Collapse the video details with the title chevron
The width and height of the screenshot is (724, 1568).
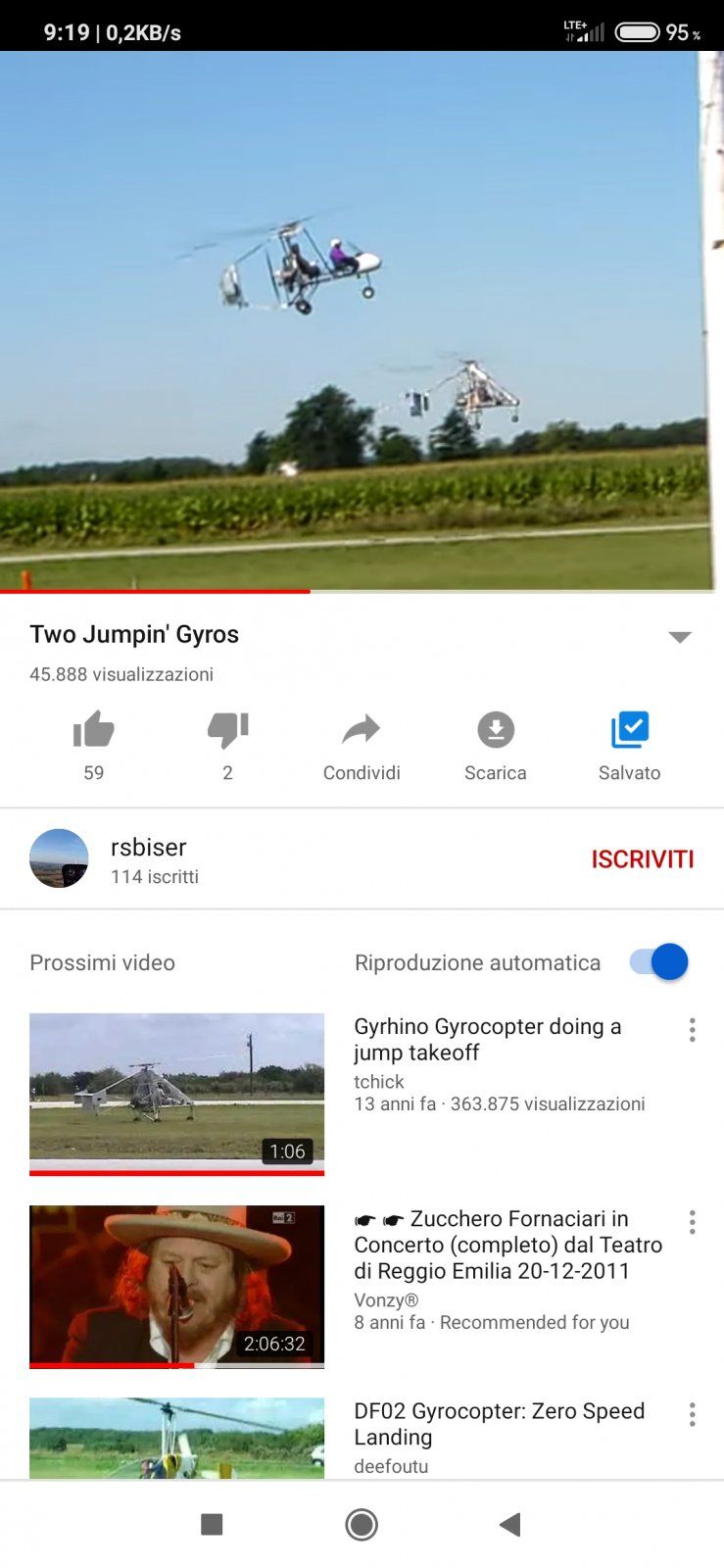(680, 636)
